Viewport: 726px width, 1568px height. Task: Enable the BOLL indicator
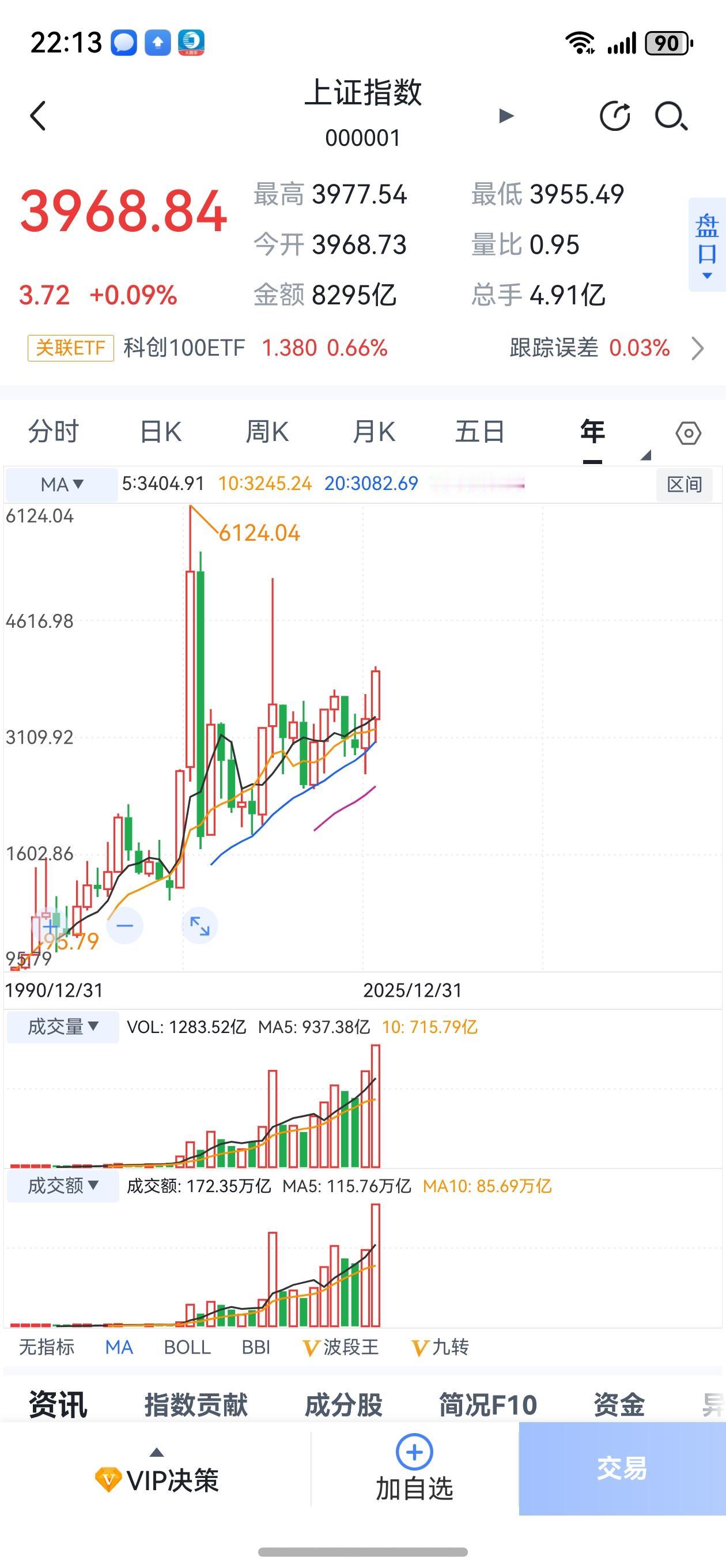tap(187, 1348)
